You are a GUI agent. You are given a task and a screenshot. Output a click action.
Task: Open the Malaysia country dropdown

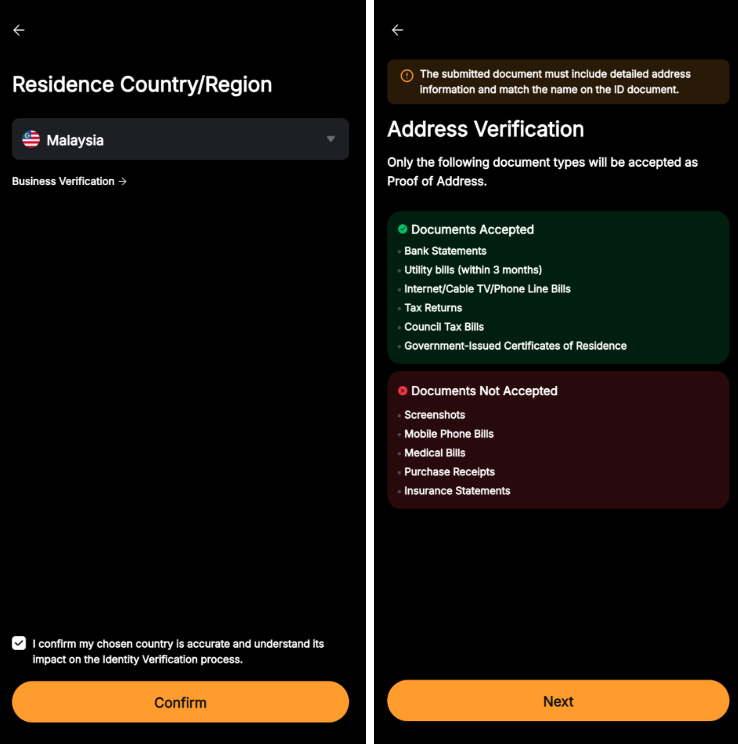(x=180, y=140)
